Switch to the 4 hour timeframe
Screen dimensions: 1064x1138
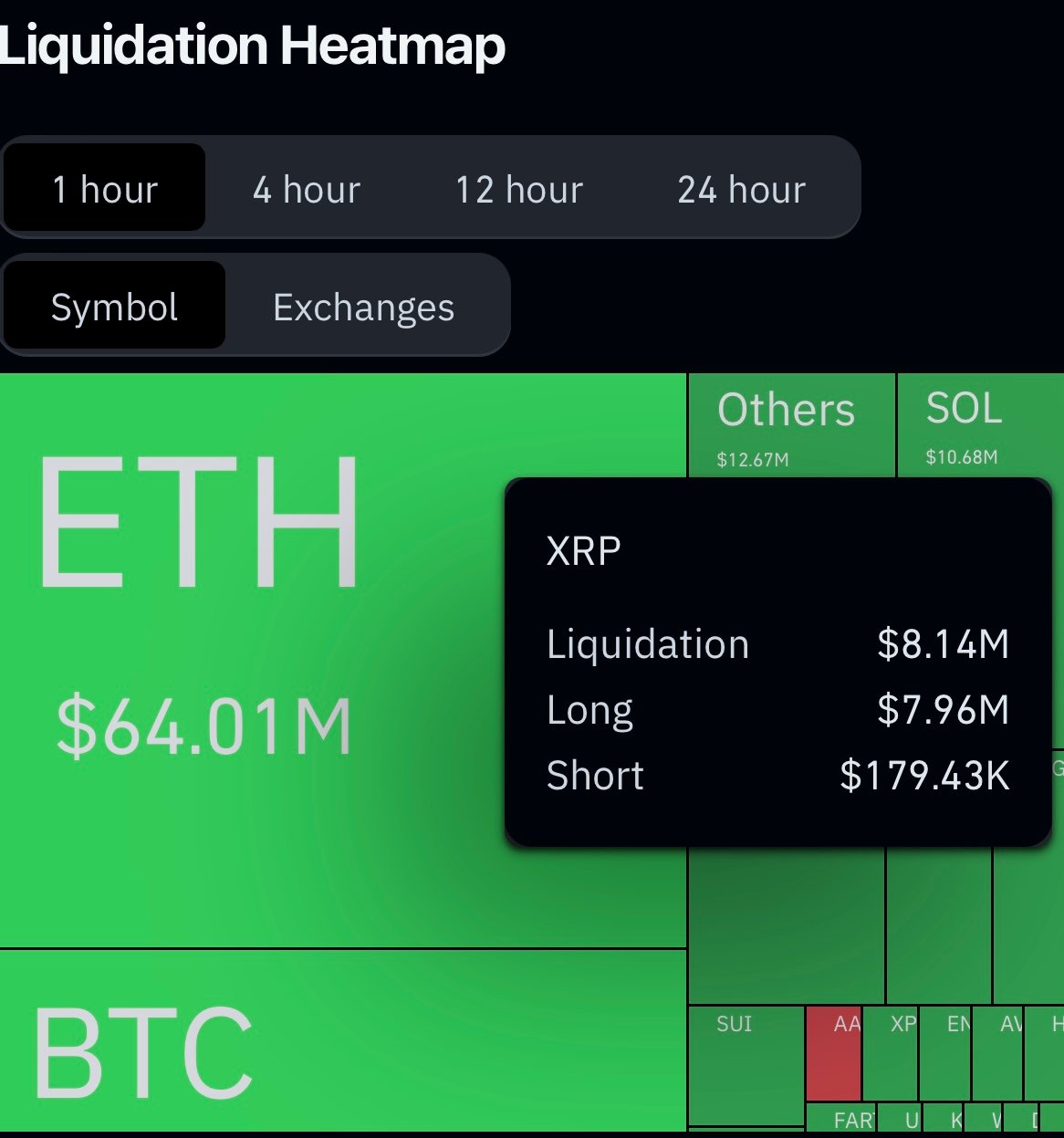tap(307, 189)
